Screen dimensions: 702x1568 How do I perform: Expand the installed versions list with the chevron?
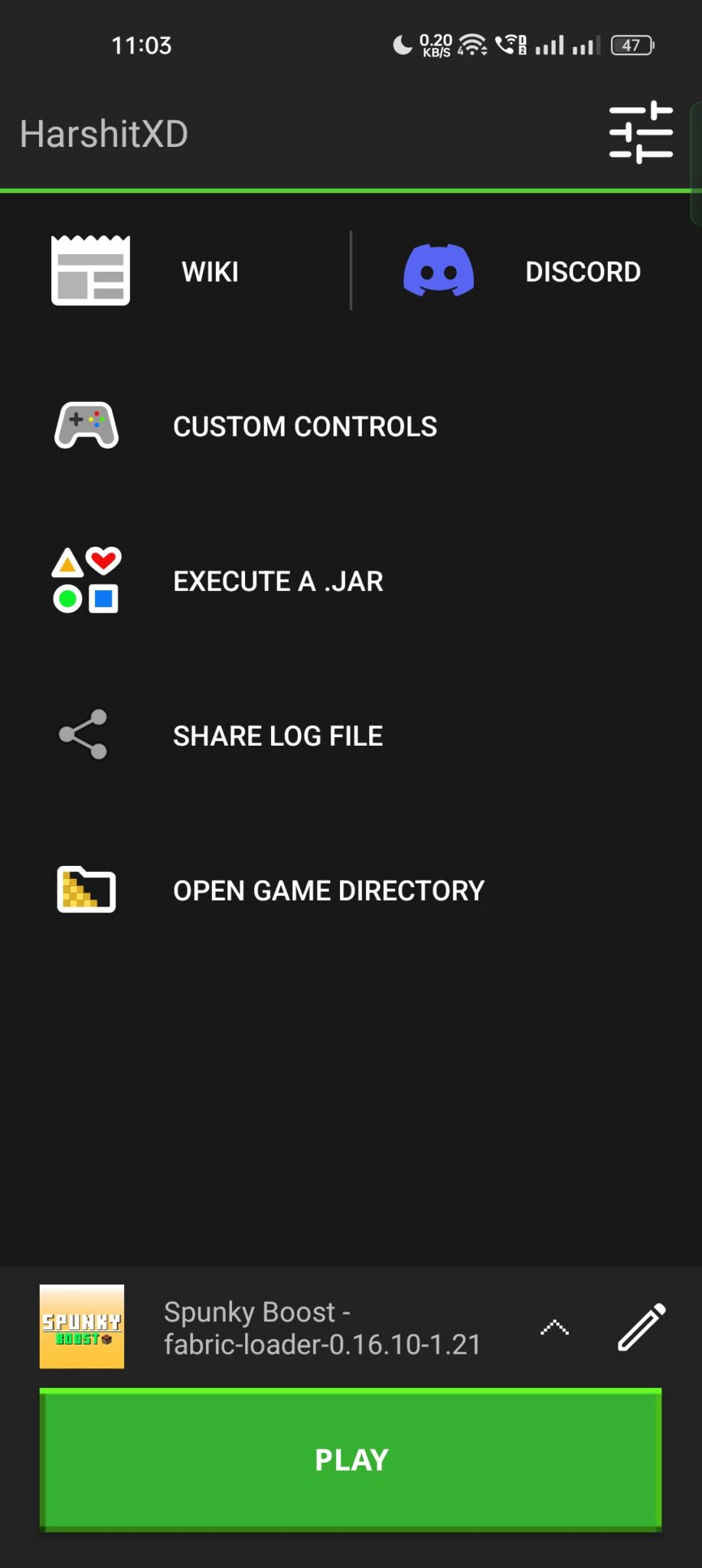click(x=553, y=1328)
